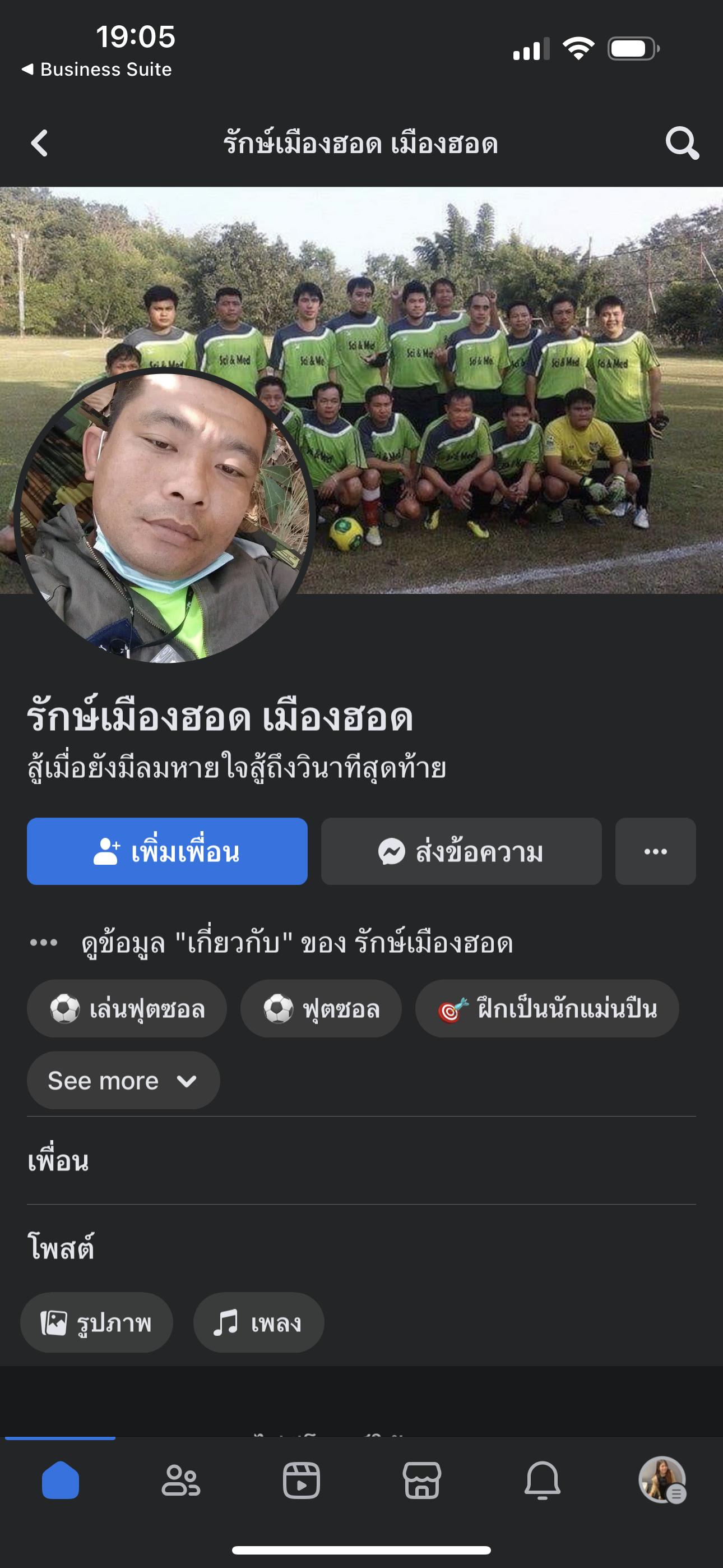
Task: View the circular profile picture
Action: 164,515
